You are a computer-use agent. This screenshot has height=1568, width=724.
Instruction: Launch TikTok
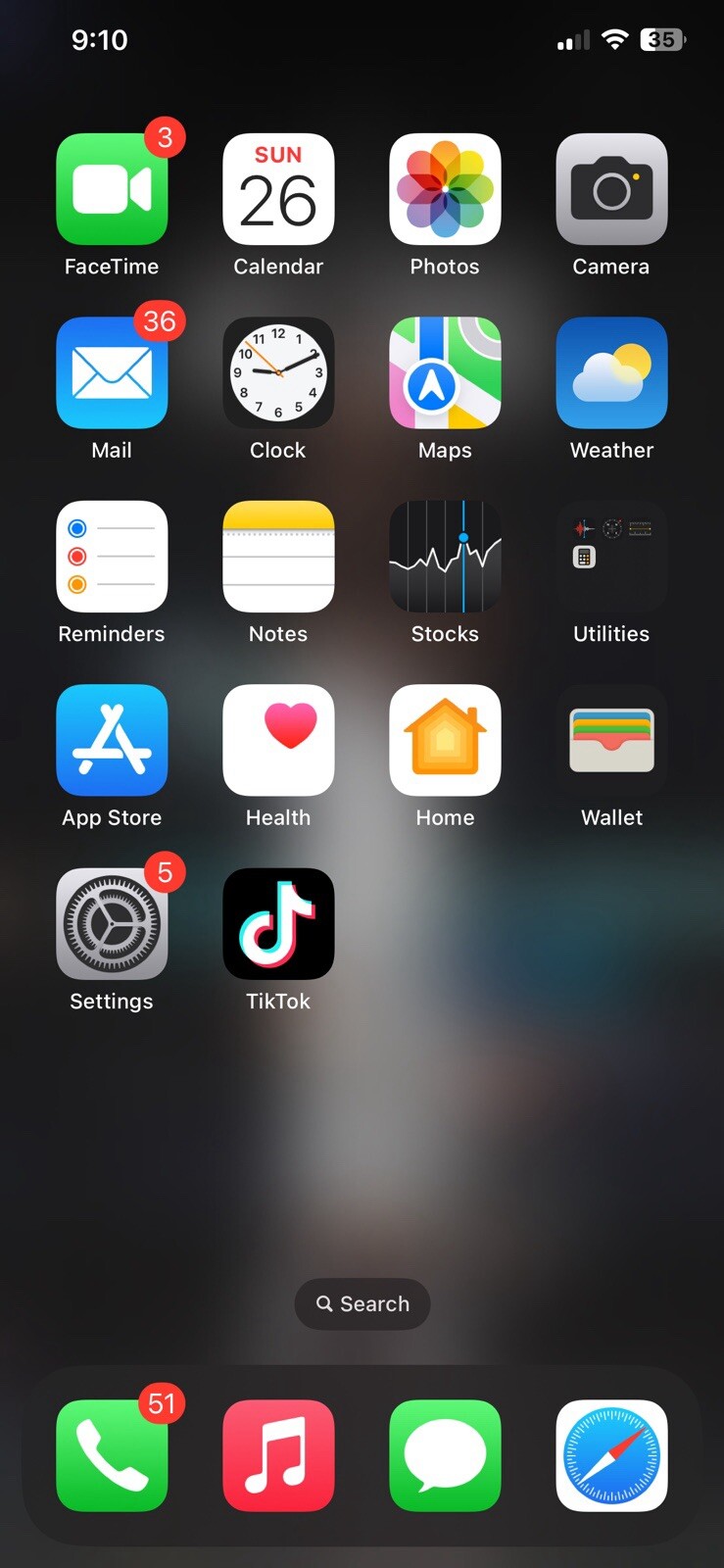pyautogui.click(x=278, y=924)
